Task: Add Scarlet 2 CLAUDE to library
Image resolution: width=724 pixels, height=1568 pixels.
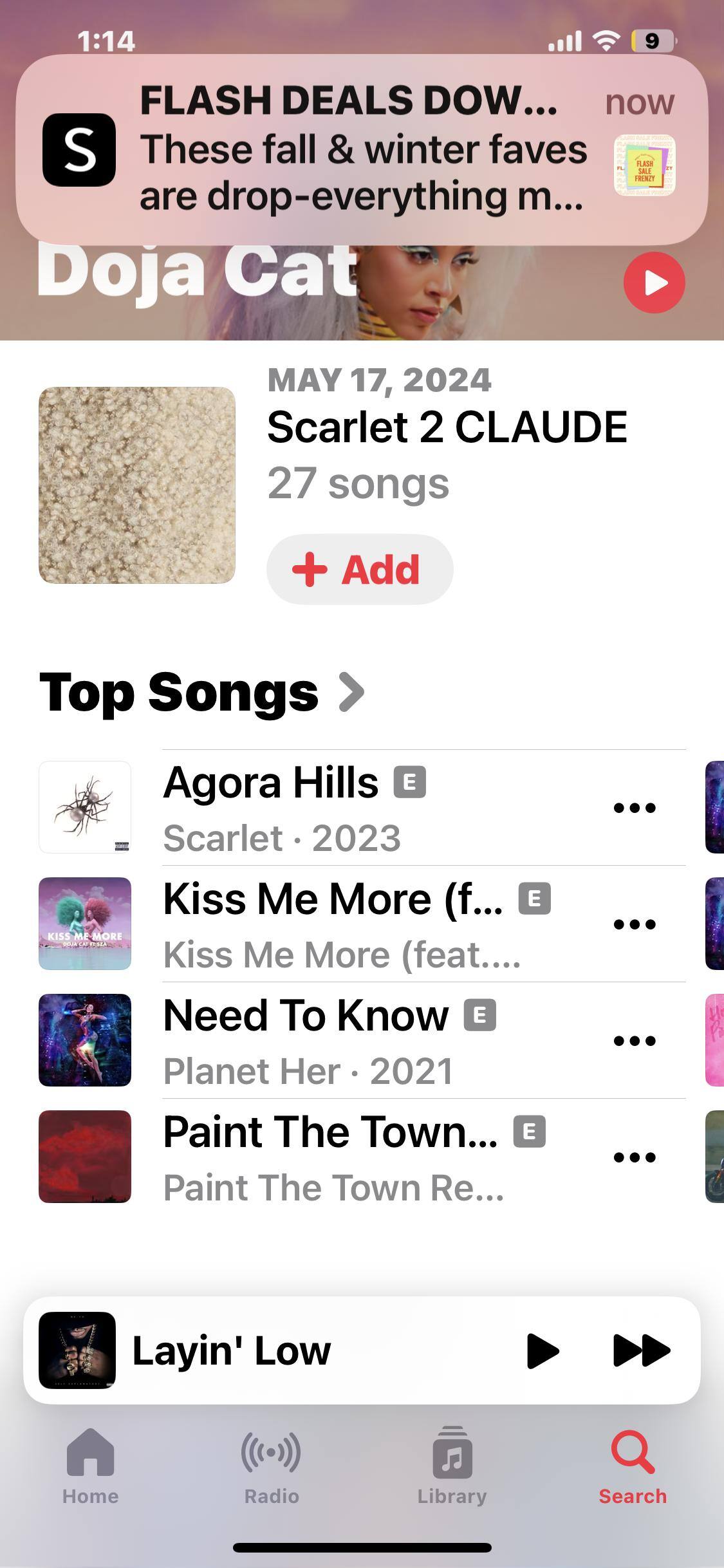Action: [x=360, y=570]
